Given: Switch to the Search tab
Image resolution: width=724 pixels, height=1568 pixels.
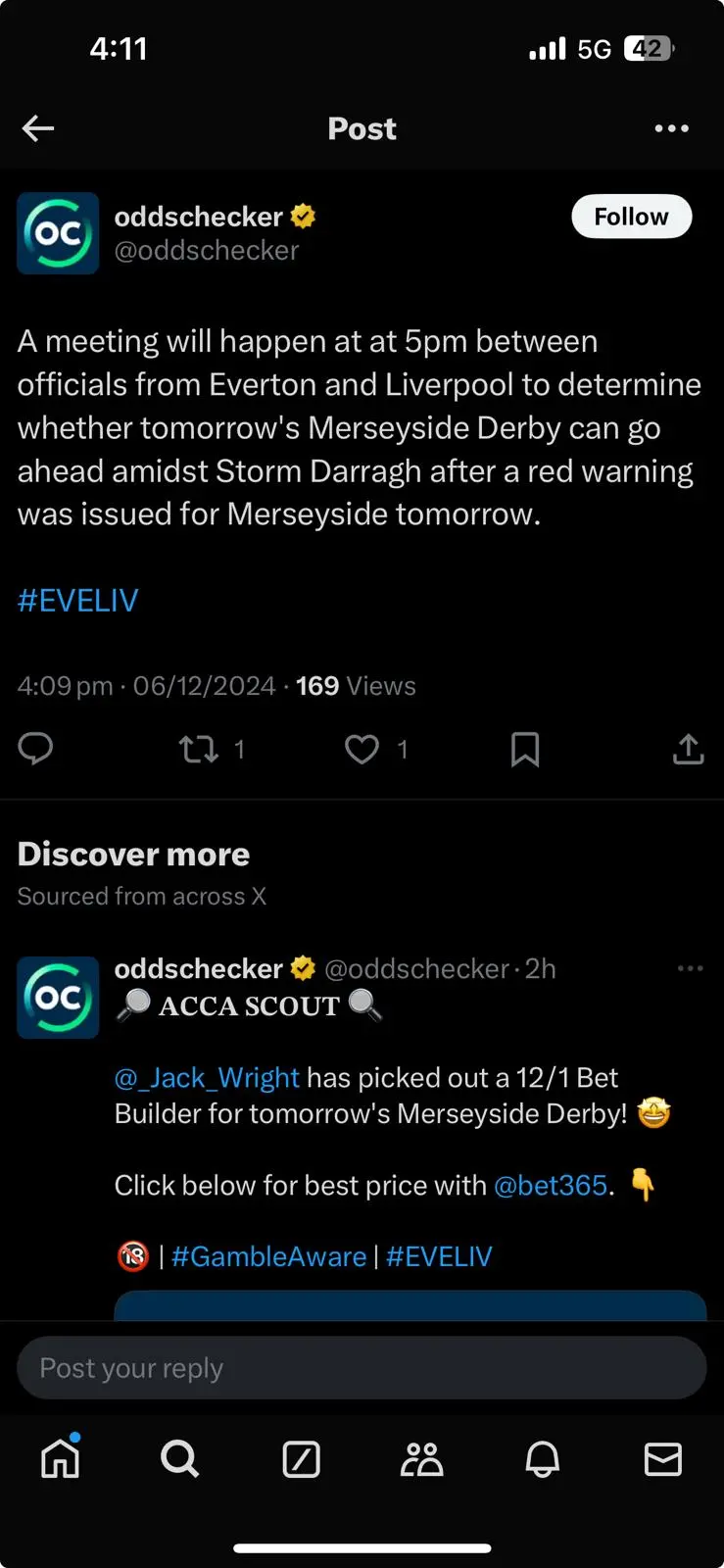Looking at the screenshot, I should pyautogui.click(x=180, y=1459).
